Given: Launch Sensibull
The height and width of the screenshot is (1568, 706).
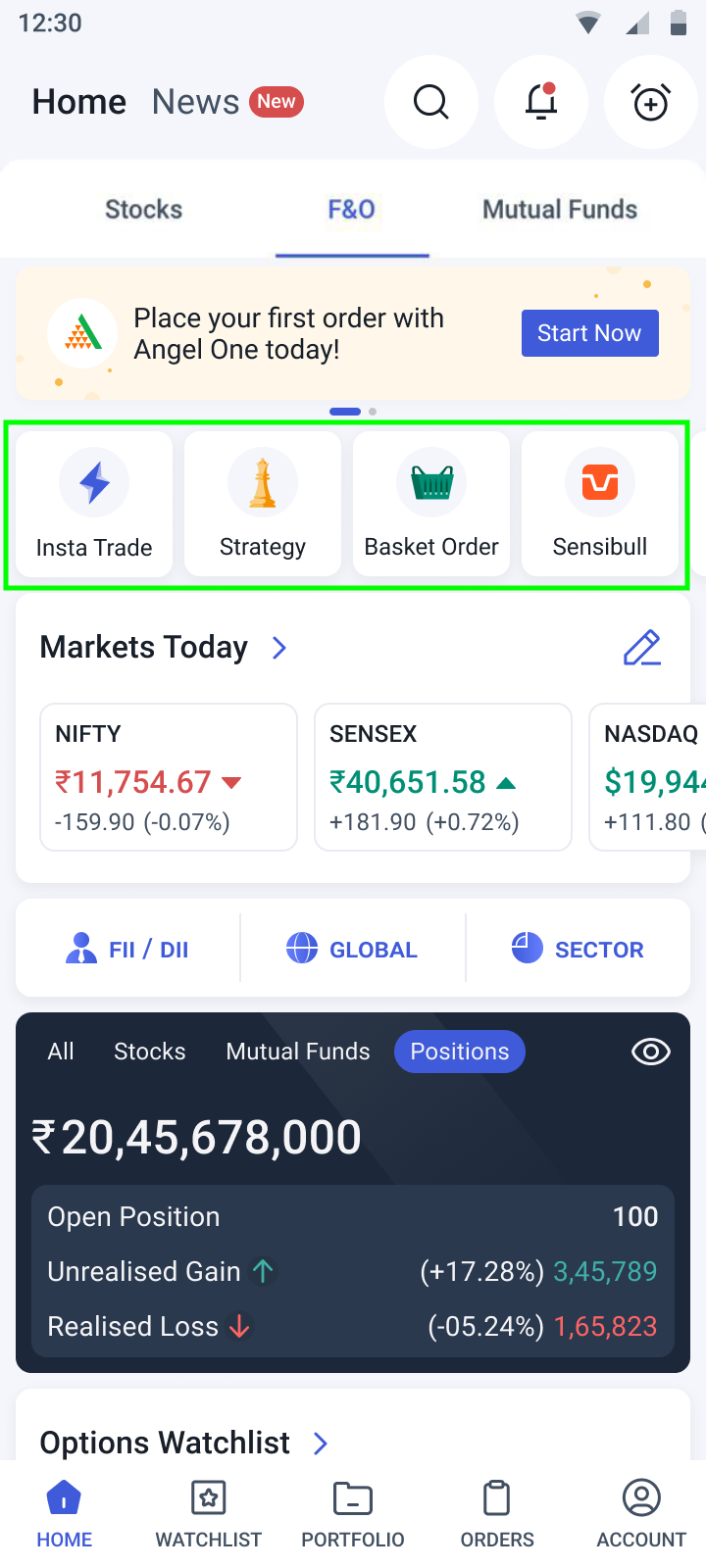Looking at the screenshot, I should (600, 504).
